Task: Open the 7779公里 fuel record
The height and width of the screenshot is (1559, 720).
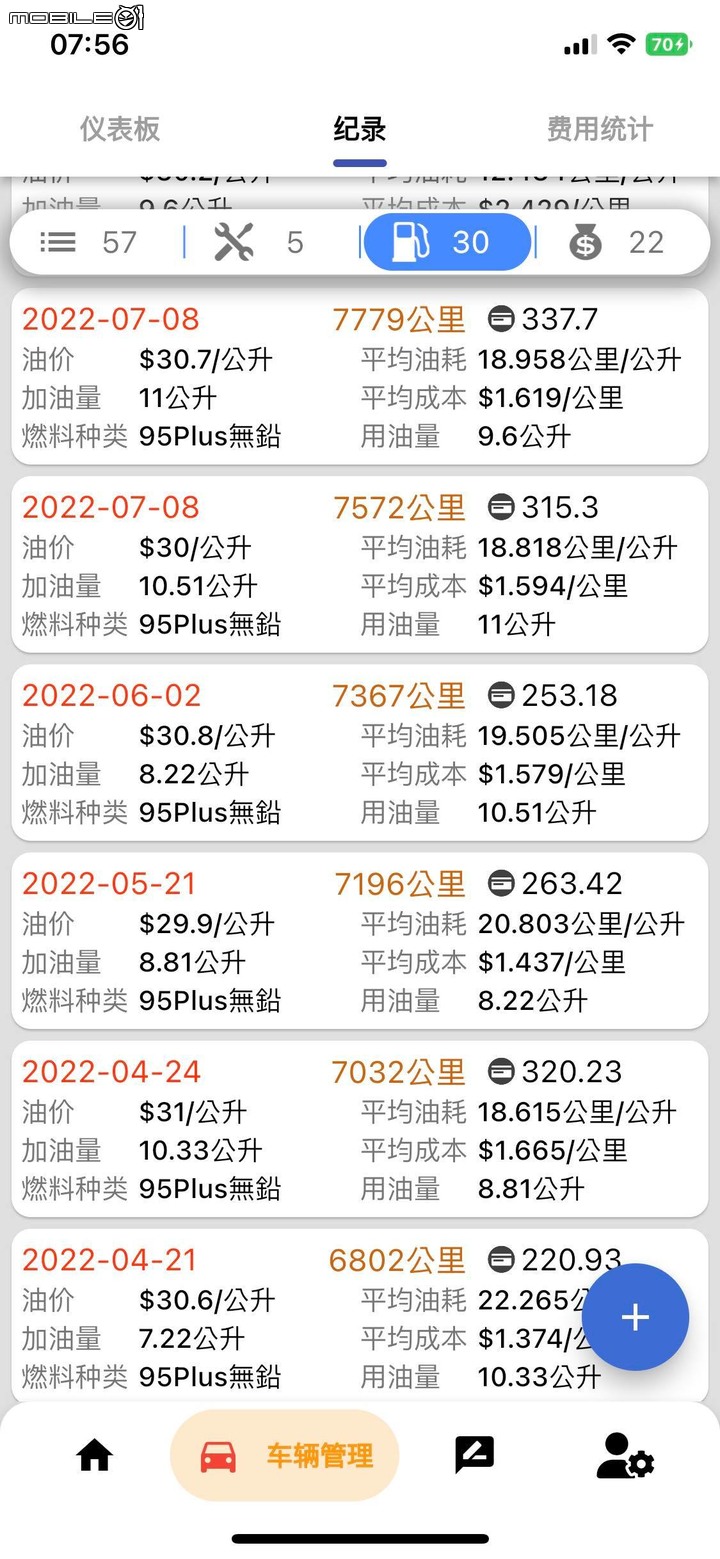Action: click(x=360, y=377)
